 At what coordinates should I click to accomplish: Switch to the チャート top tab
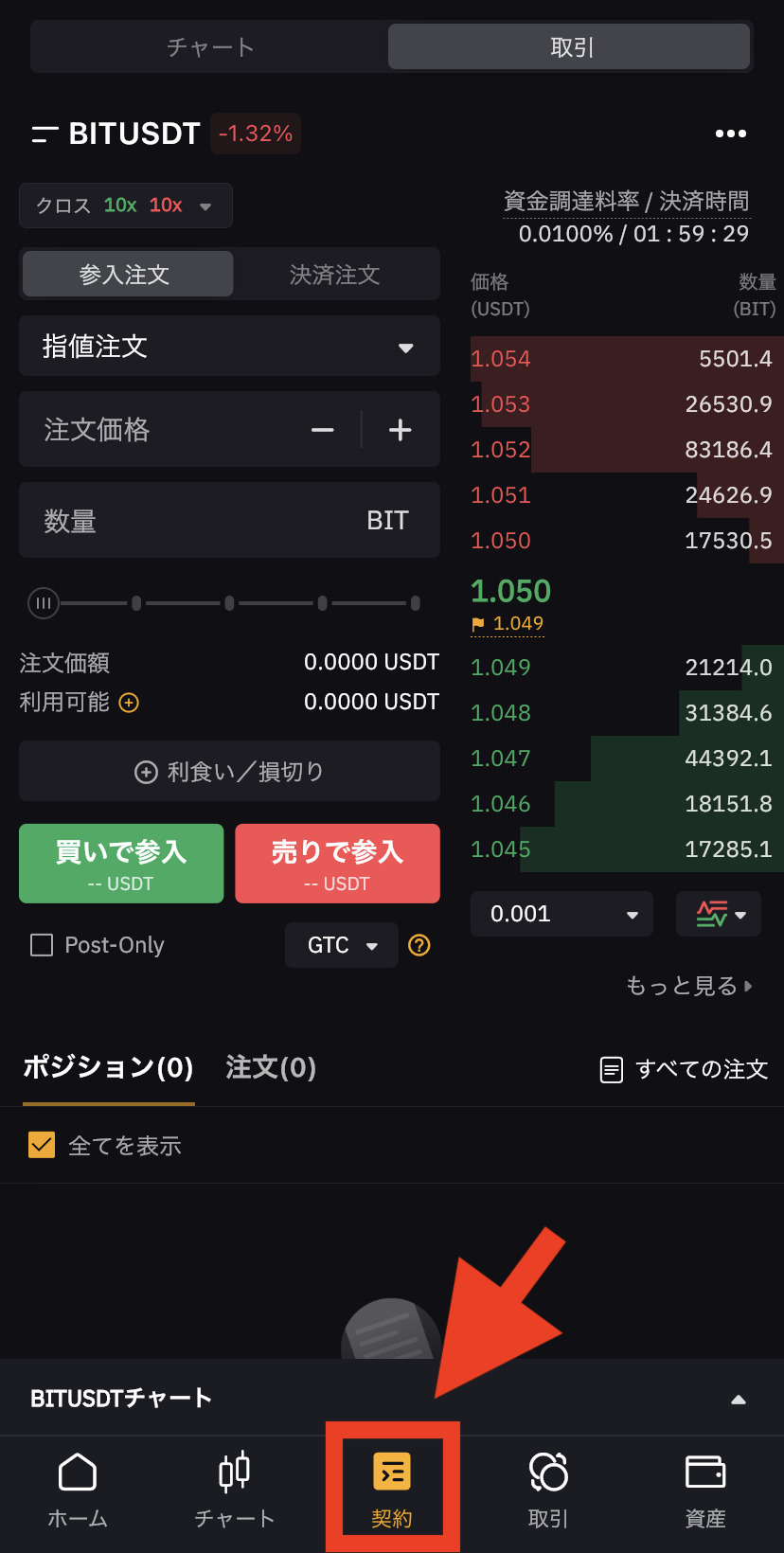[x=210, y=47]
